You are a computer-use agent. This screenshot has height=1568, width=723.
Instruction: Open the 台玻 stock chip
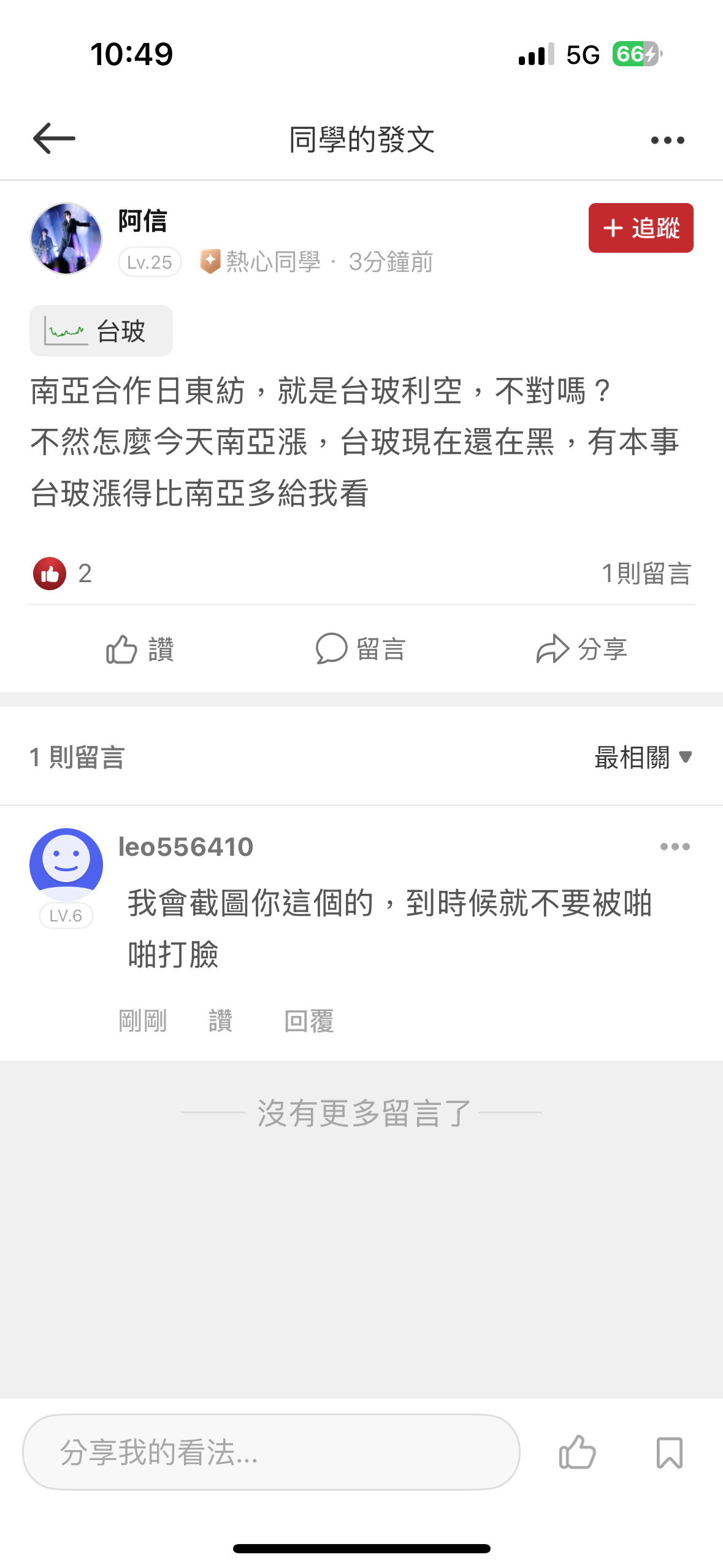(x=101, y=331)
